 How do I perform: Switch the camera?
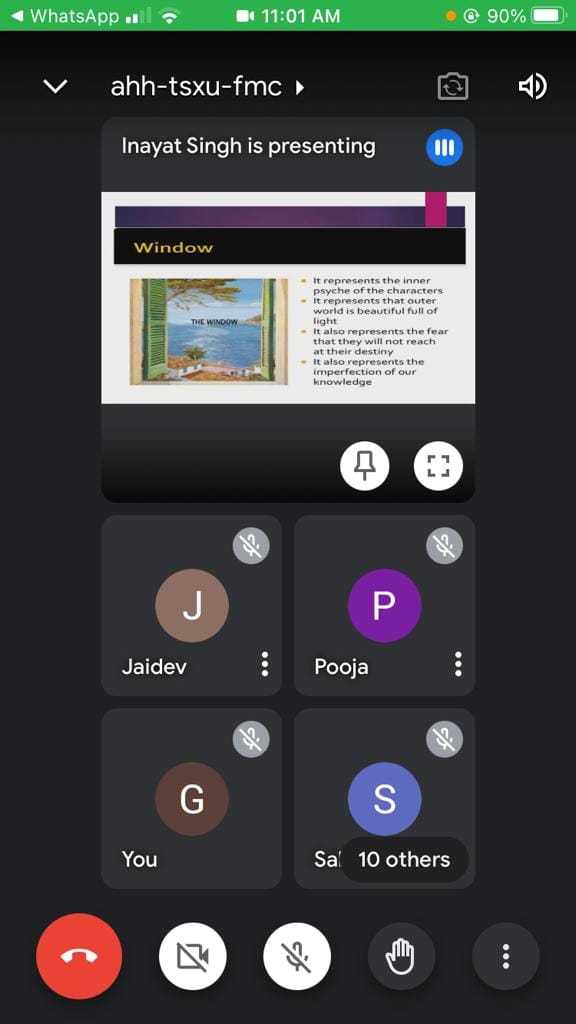coord(453,86)
